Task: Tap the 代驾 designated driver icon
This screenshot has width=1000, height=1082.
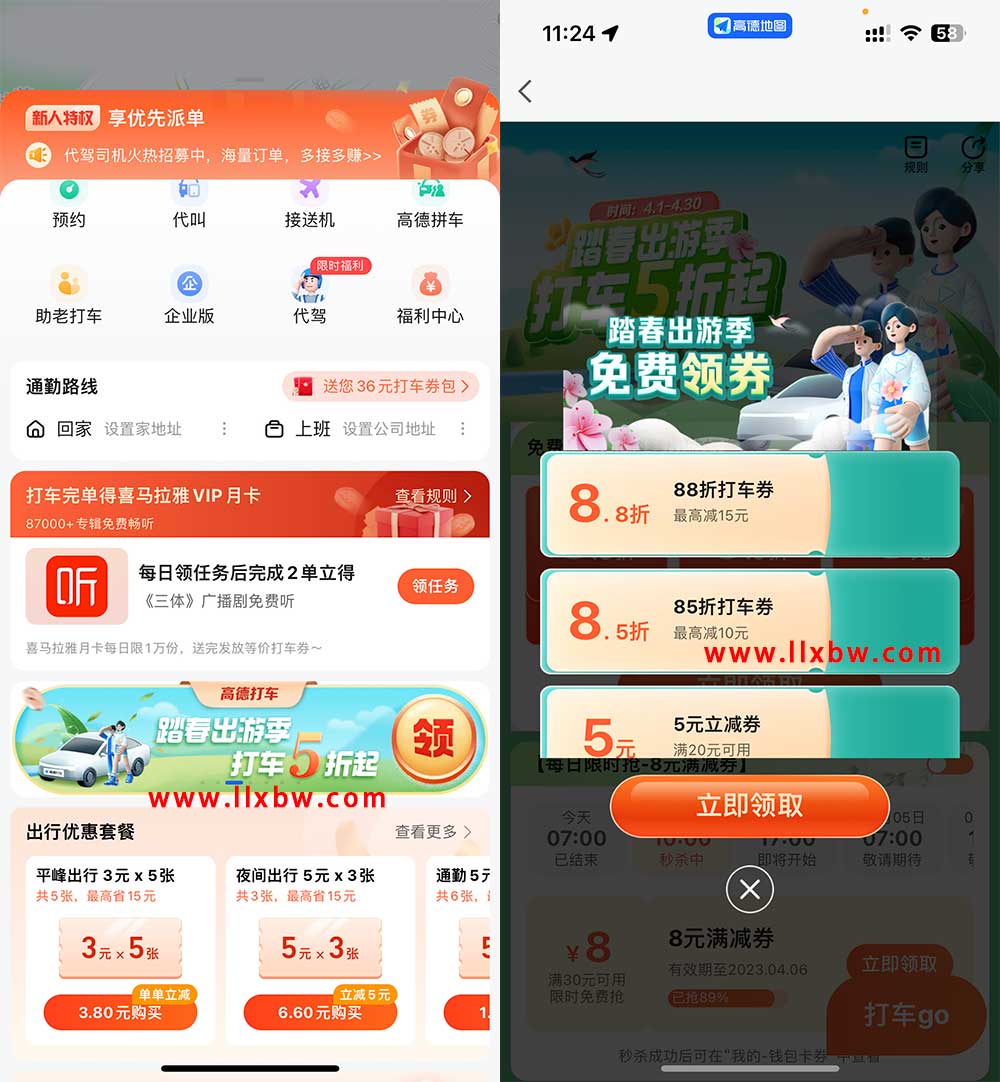Action: click(310, 293)
